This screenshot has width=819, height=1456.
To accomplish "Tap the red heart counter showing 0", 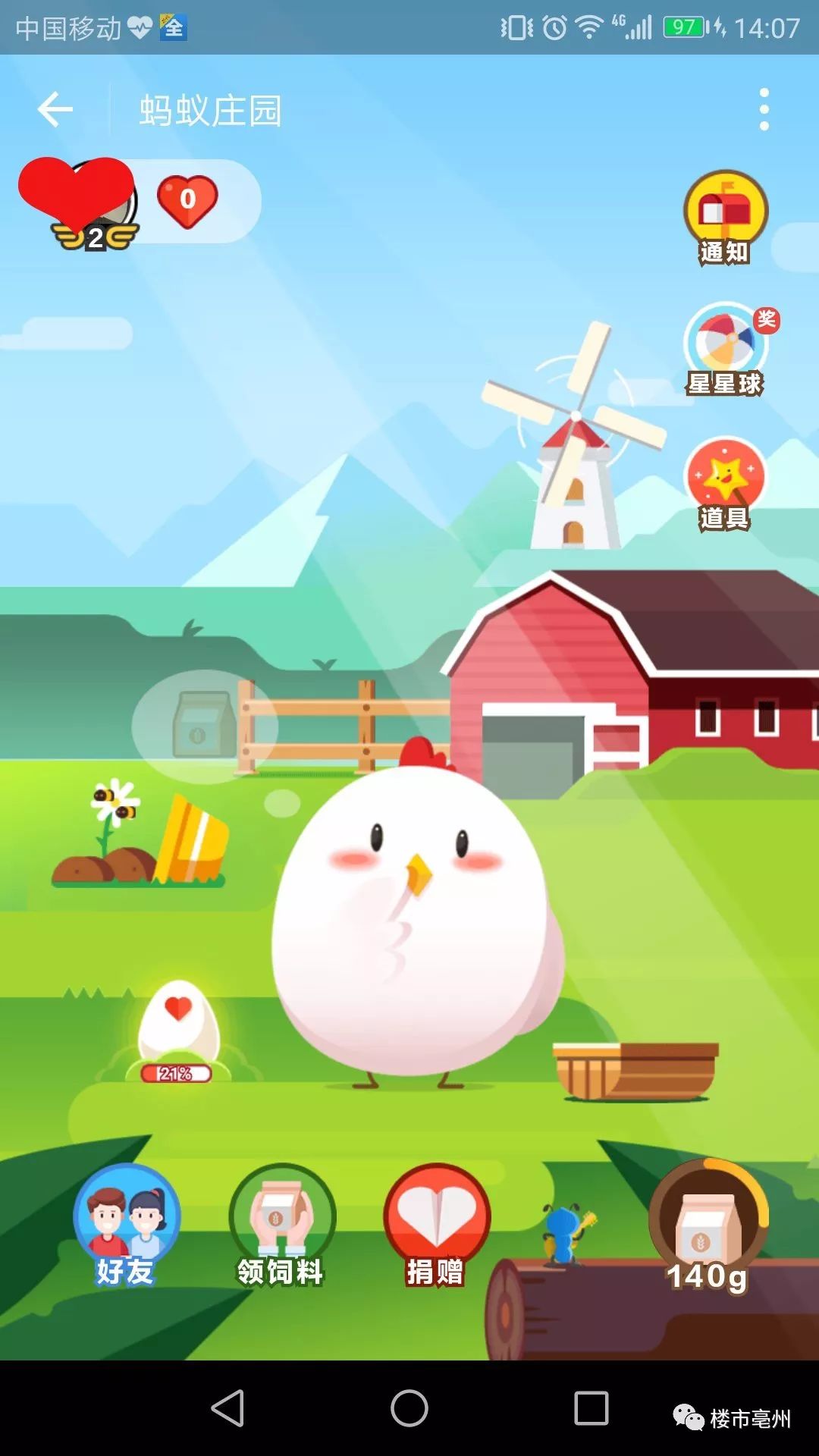I will [187, 201].
